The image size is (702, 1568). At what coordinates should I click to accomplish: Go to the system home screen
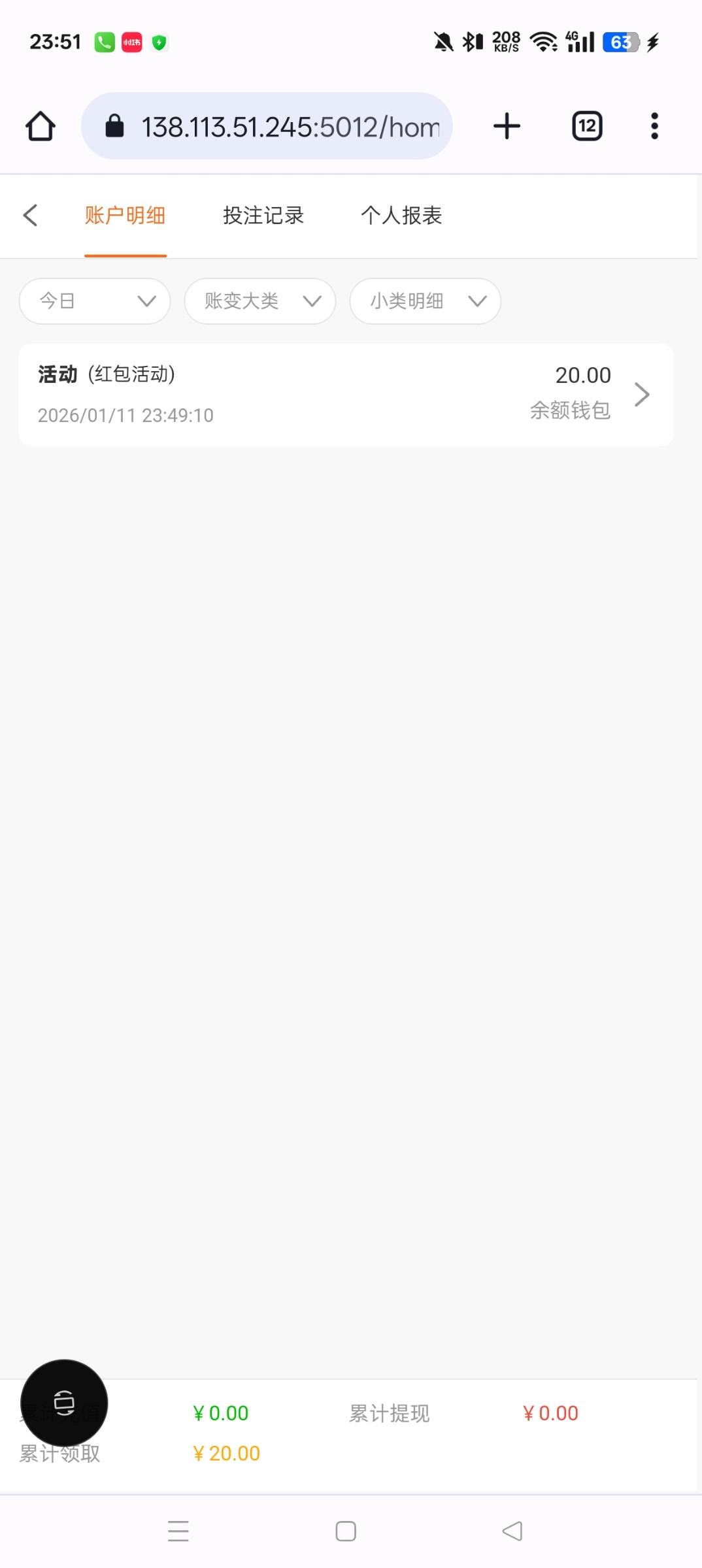[346, 1531]
